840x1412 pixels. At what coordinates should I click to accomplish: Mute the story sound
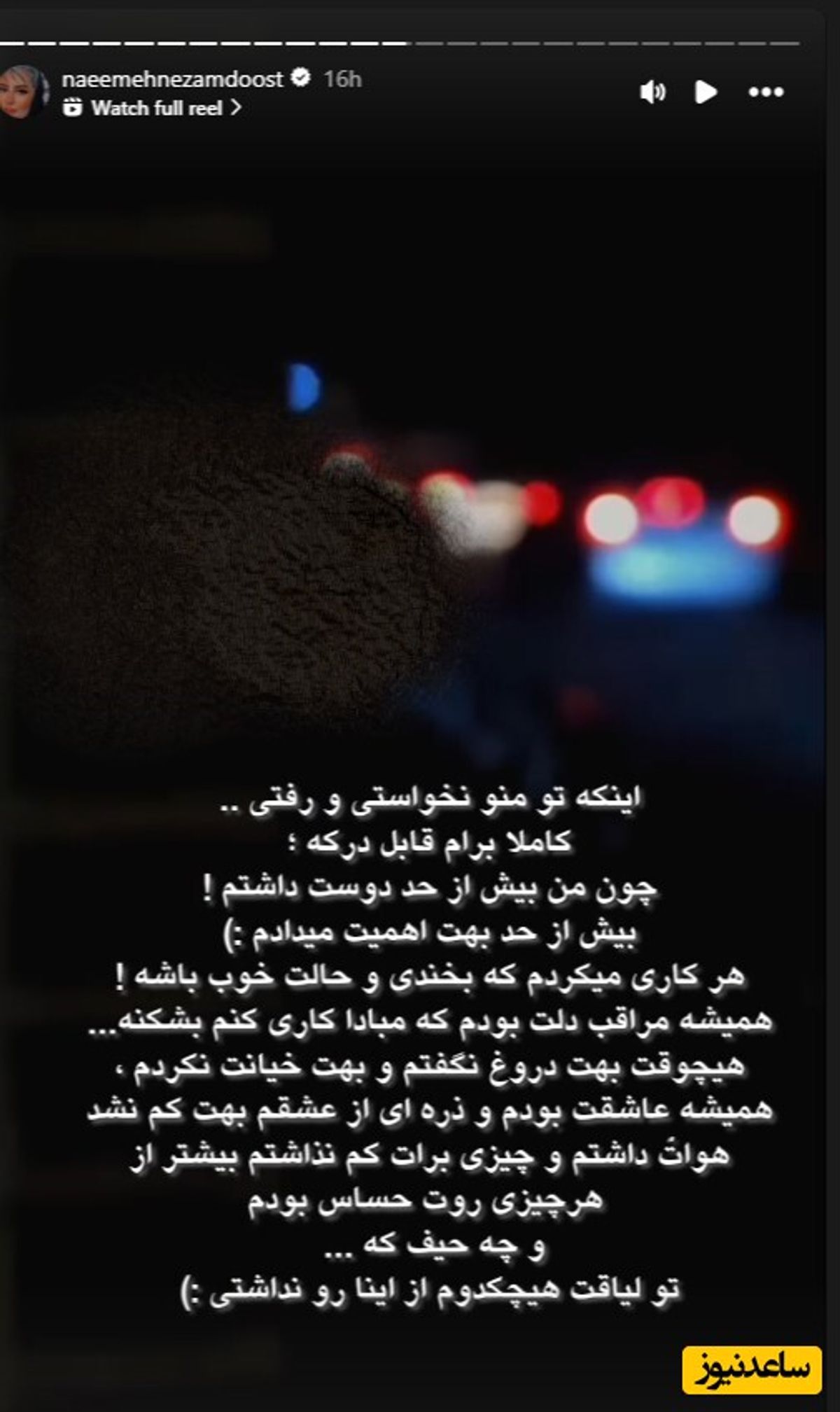(652, 92)
